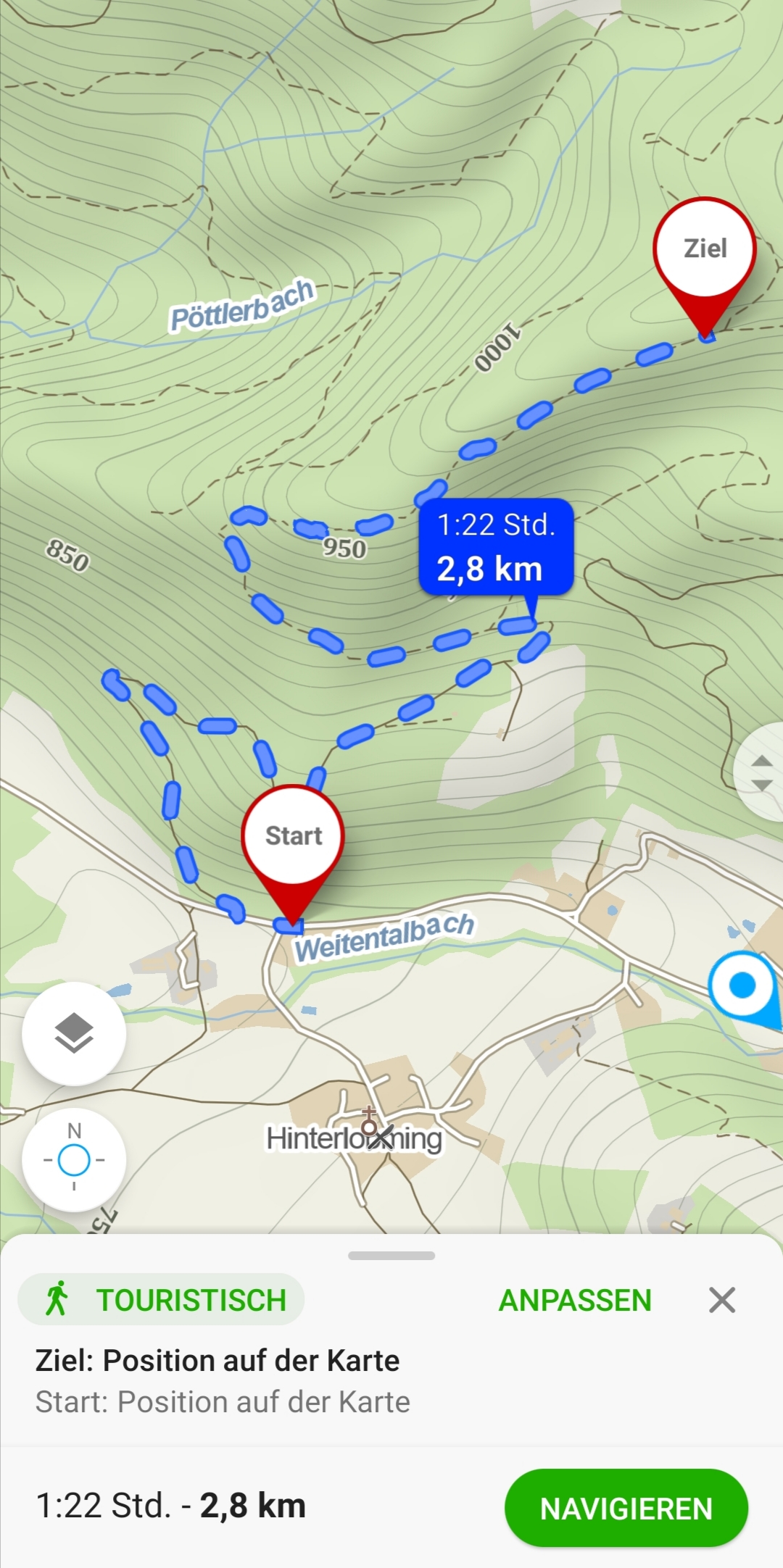Open the map layers button
This screenshot has height=1568, width=783.
click(74, 1033)
